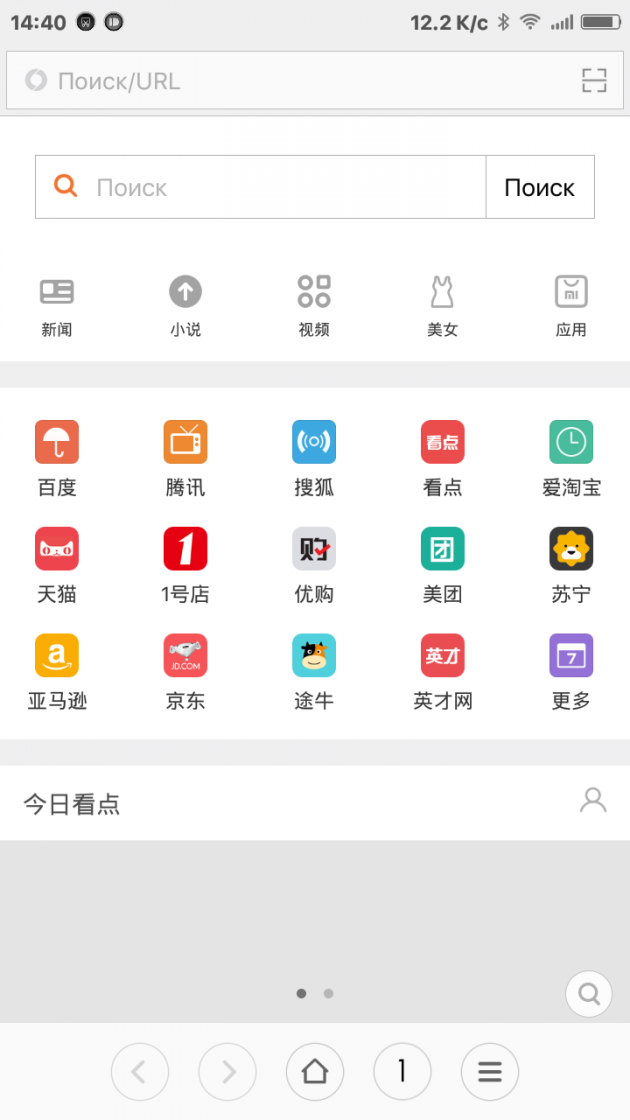Open the 苏宁 site shortcut

point(571,565)
